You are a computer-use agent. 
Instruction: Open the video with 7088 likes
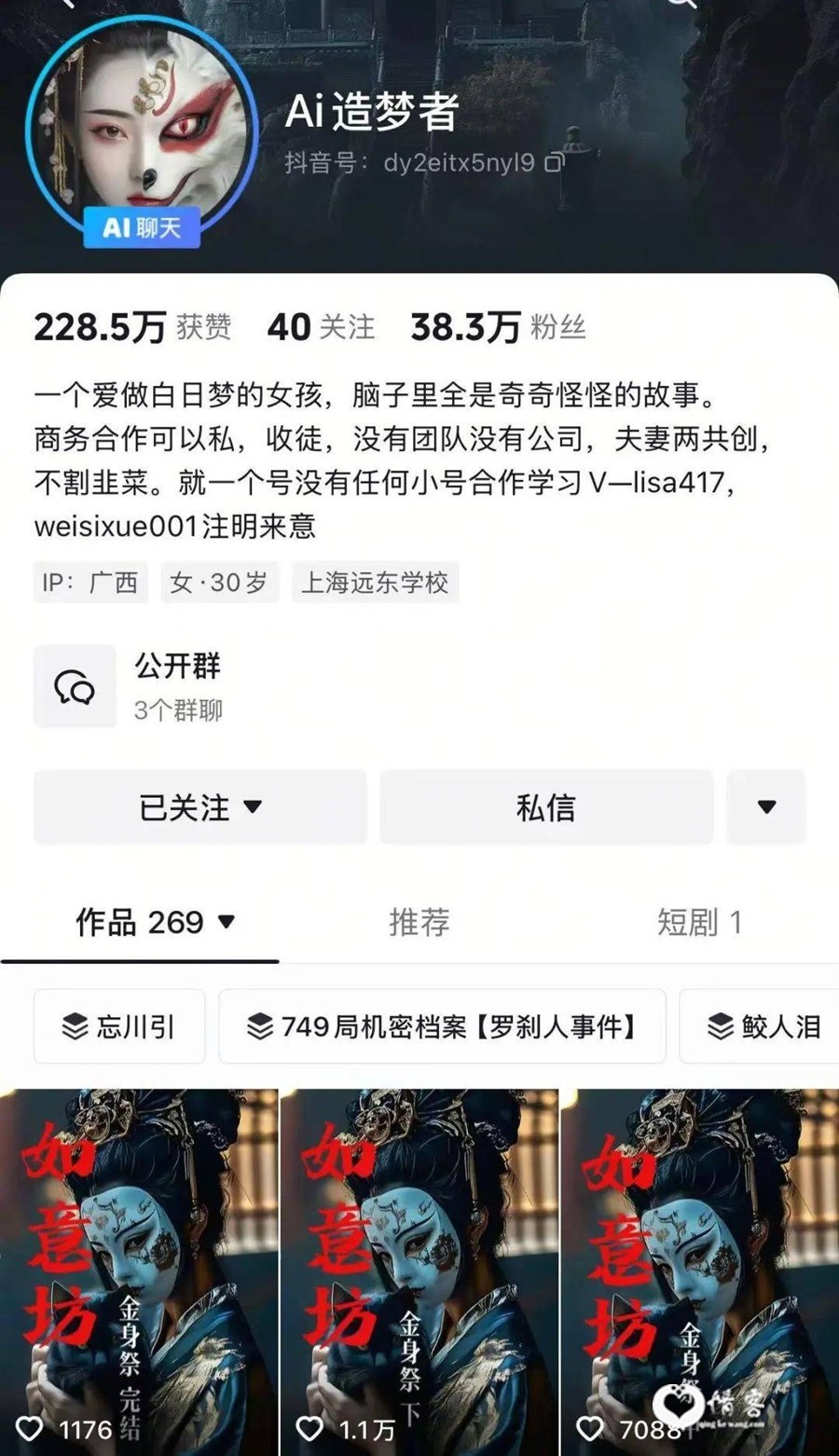pos(699,1272)
